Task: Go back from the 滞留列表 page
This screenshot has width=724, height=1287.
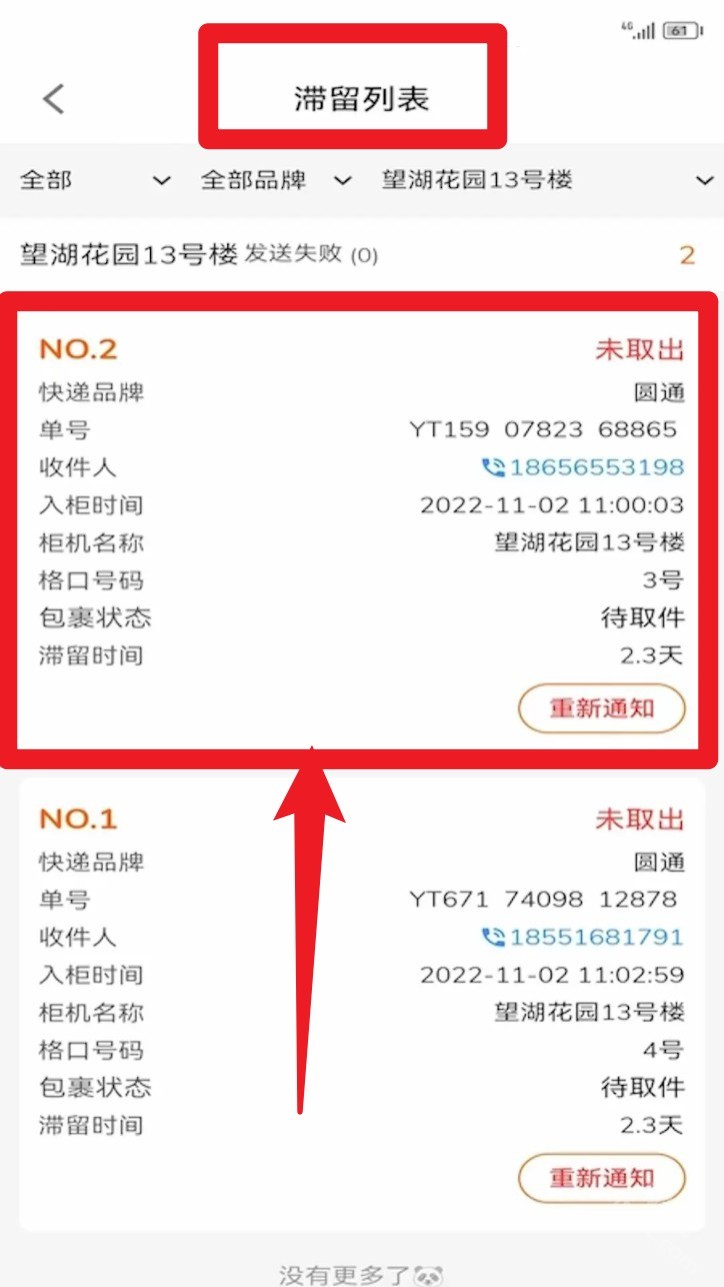Action: [x=54, y=98]
